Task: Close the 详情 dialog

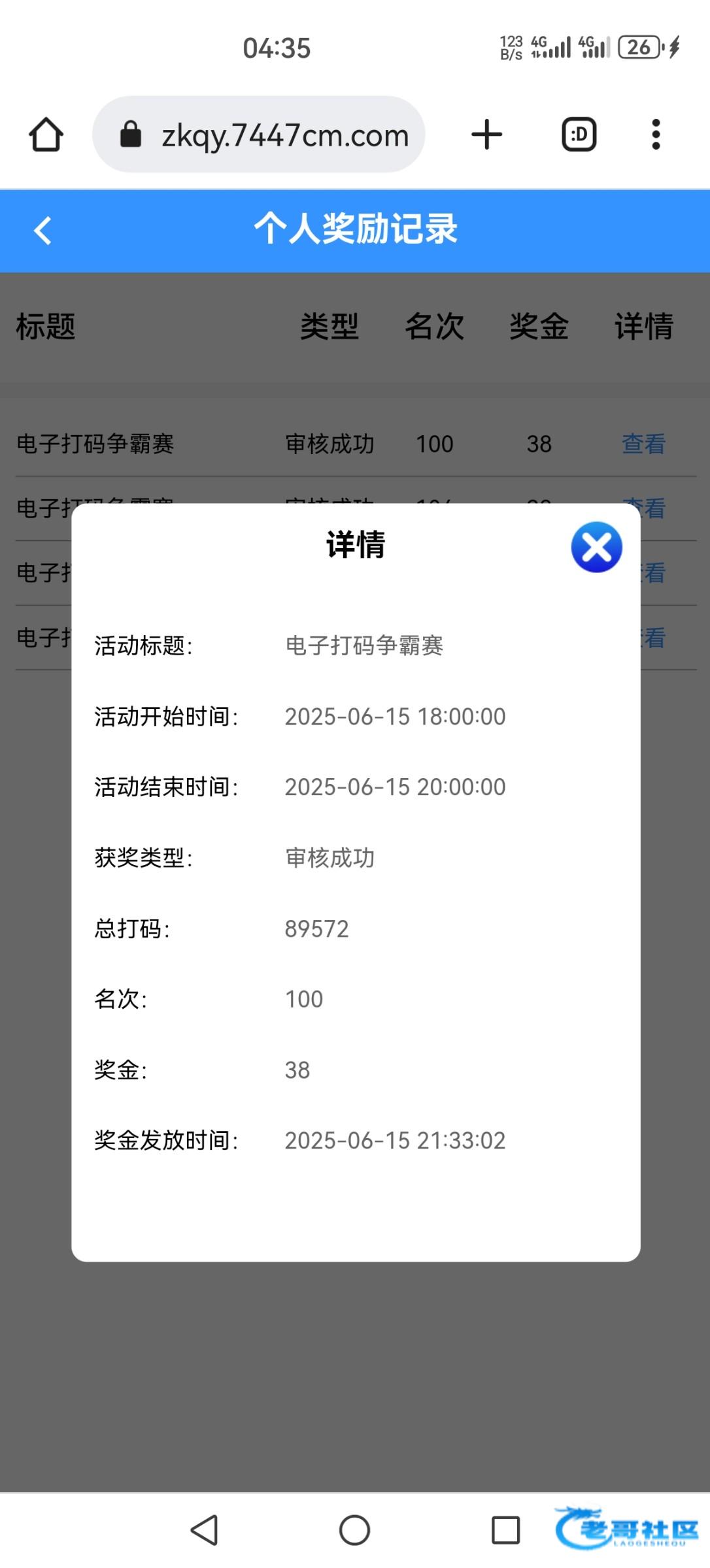Action: point(596,547)
